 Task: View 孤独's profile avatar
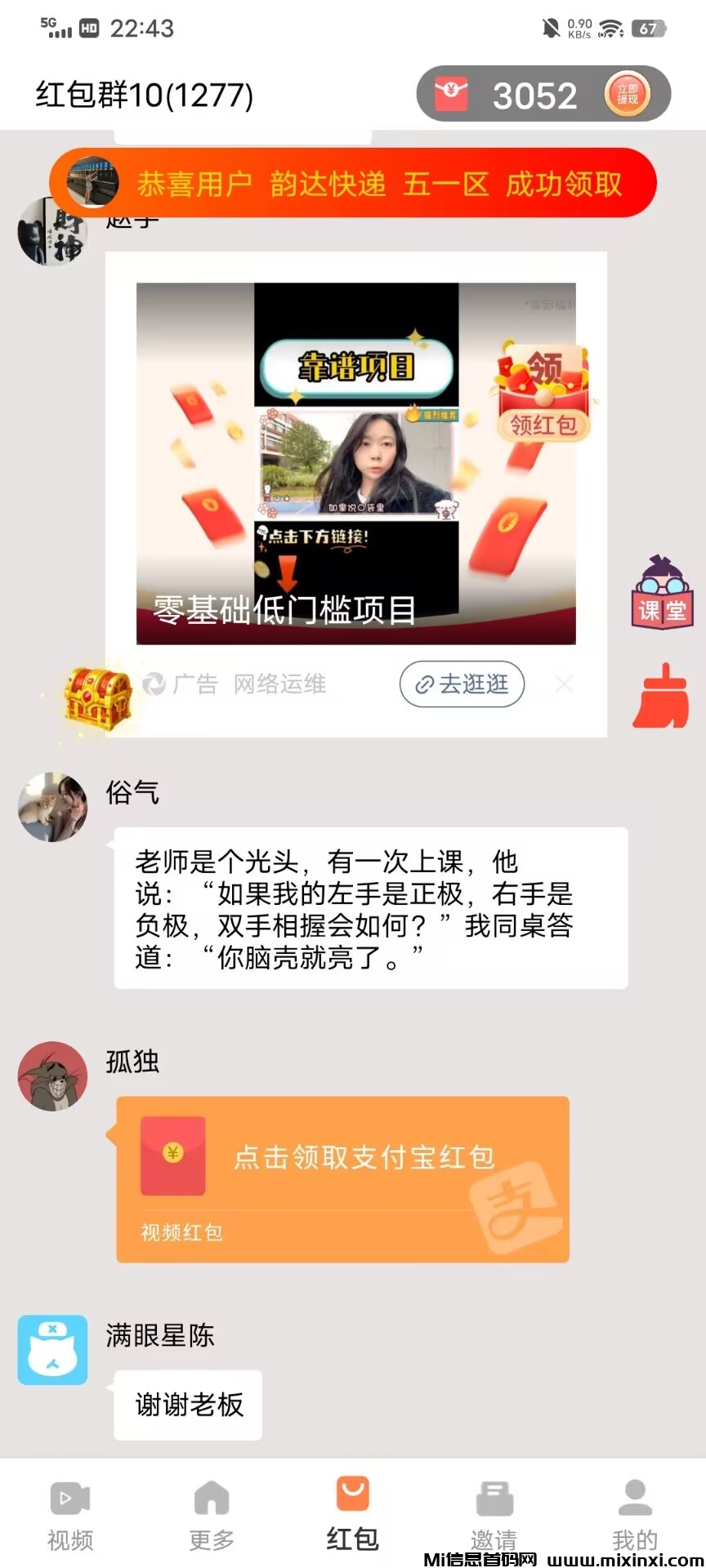53,1076
